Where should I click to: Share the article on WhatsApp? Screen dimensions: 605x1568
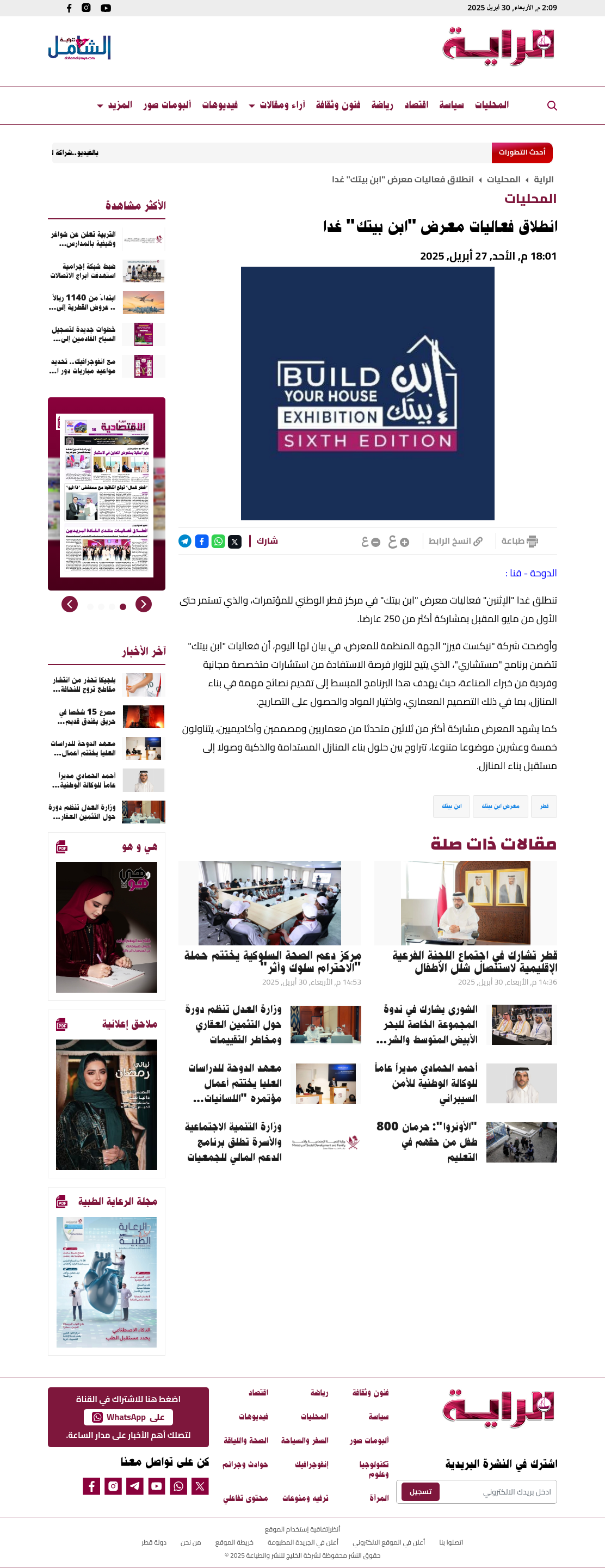pyautogui.click(x=218, y=541)
